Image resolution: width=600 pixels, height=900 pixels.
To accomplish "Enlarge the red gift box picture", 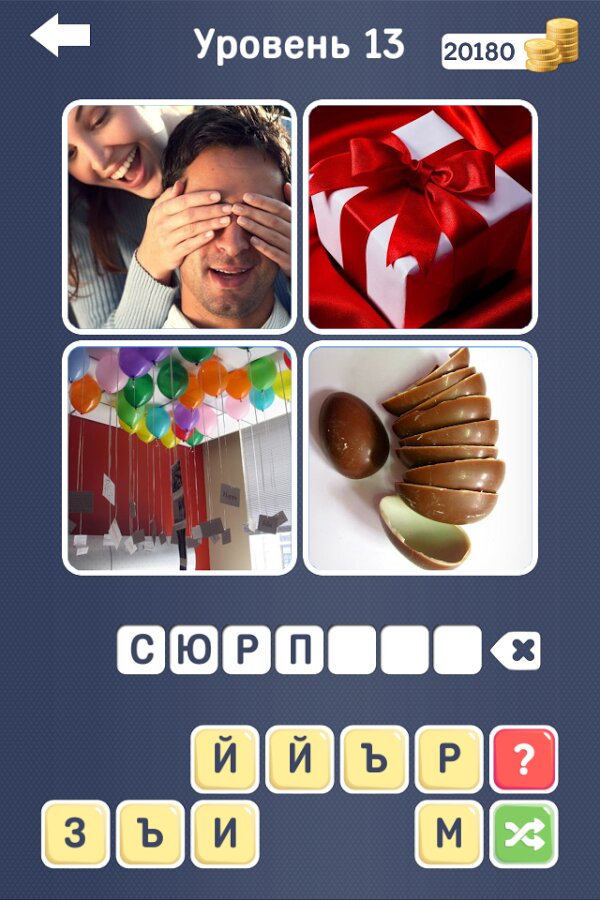I will [420, 216].
